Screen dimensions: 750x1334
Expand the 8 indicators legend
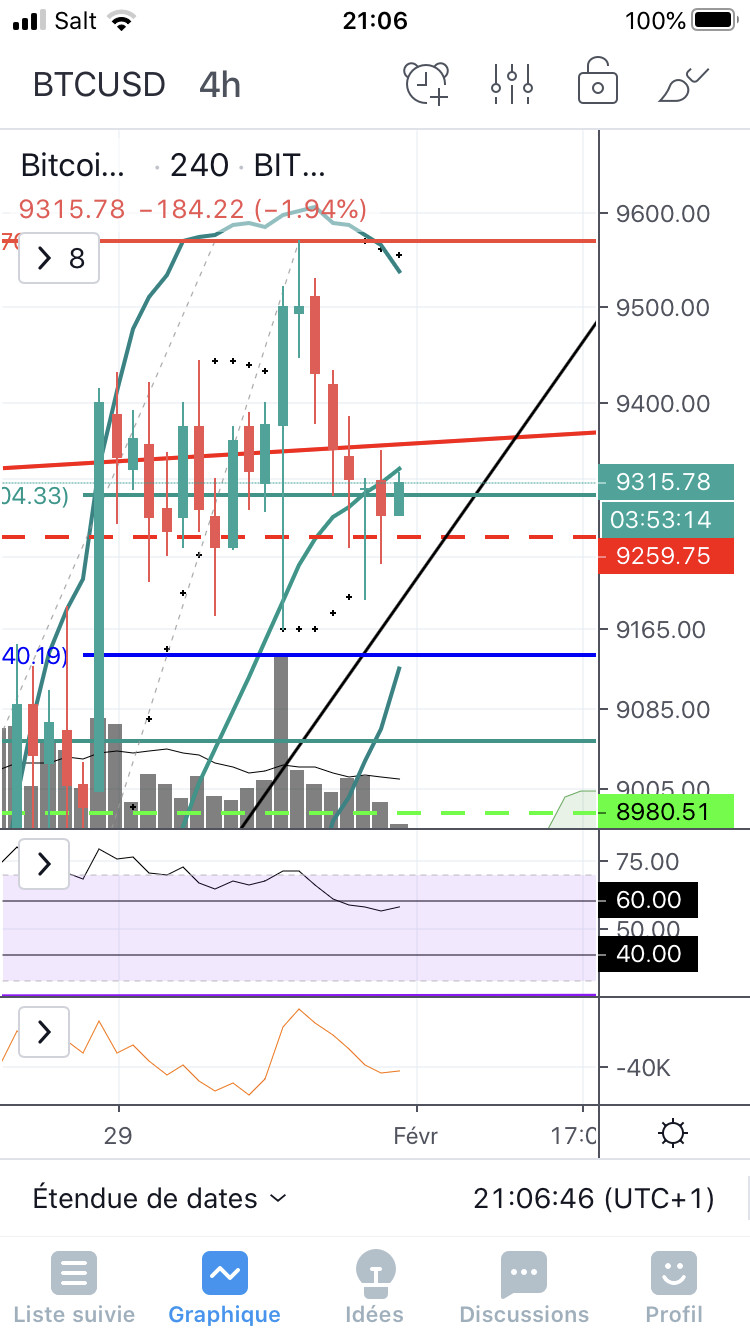pos(60,259)
